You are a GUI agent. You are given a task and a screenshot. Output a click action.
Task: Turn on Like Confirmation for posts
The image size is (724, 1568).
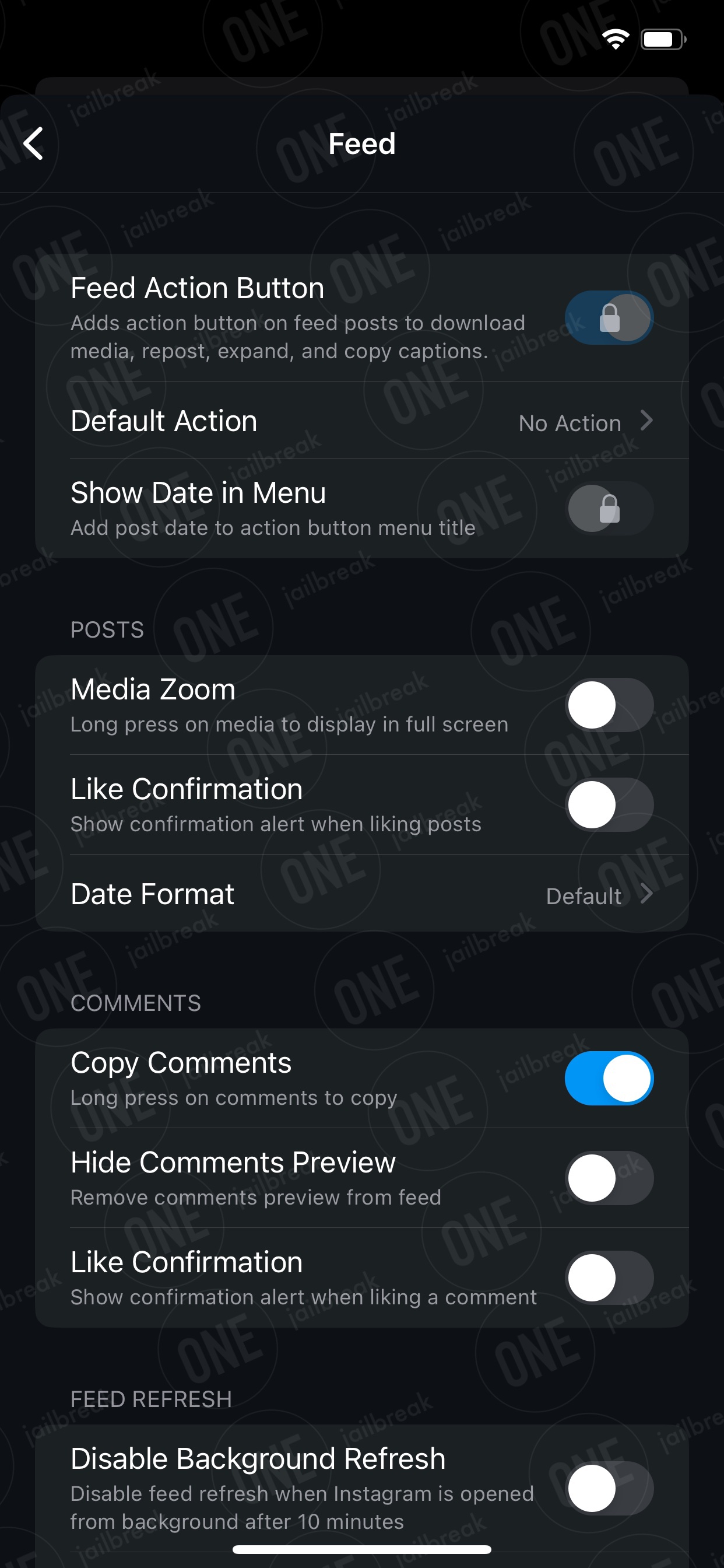609,804
